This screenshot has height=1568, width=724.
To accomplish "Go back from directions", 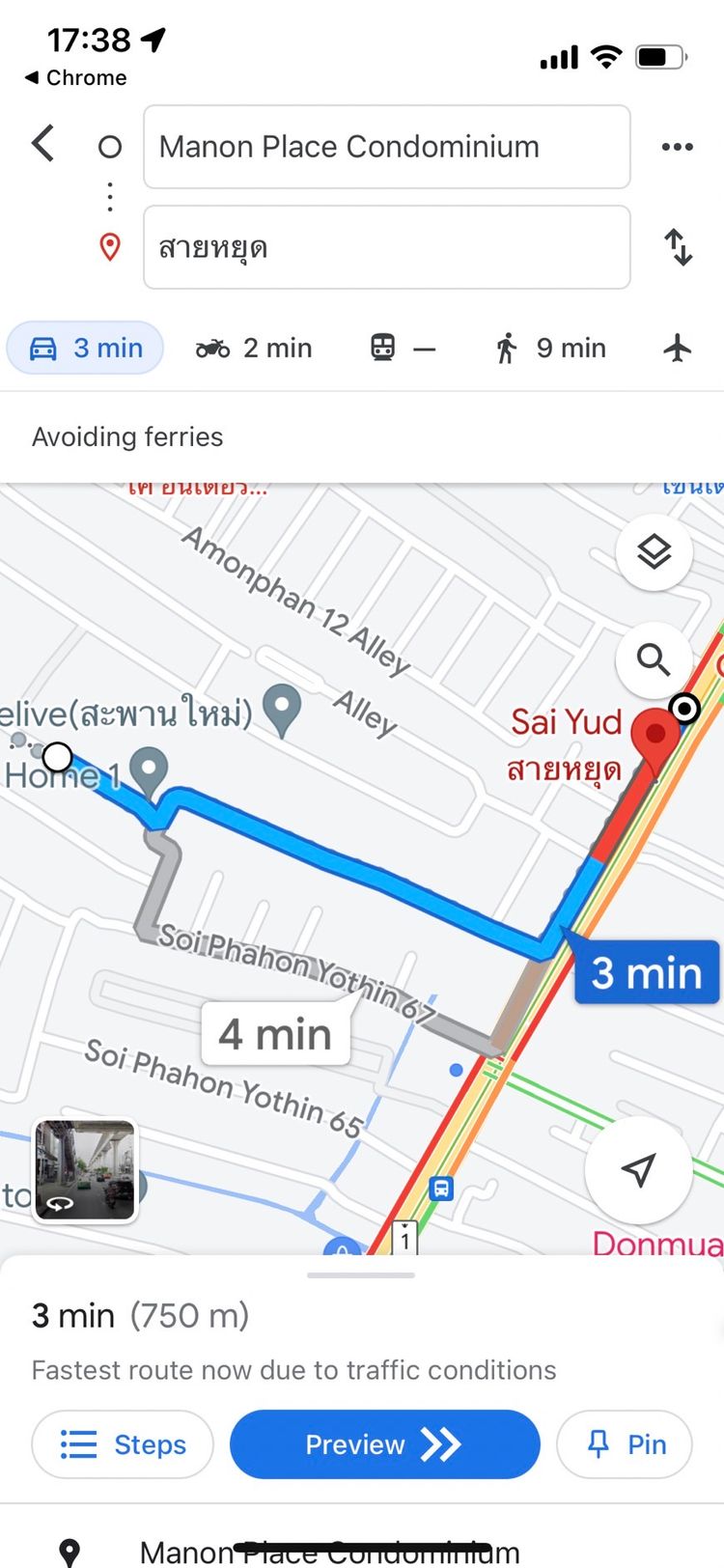I will (x=42, y=145).
